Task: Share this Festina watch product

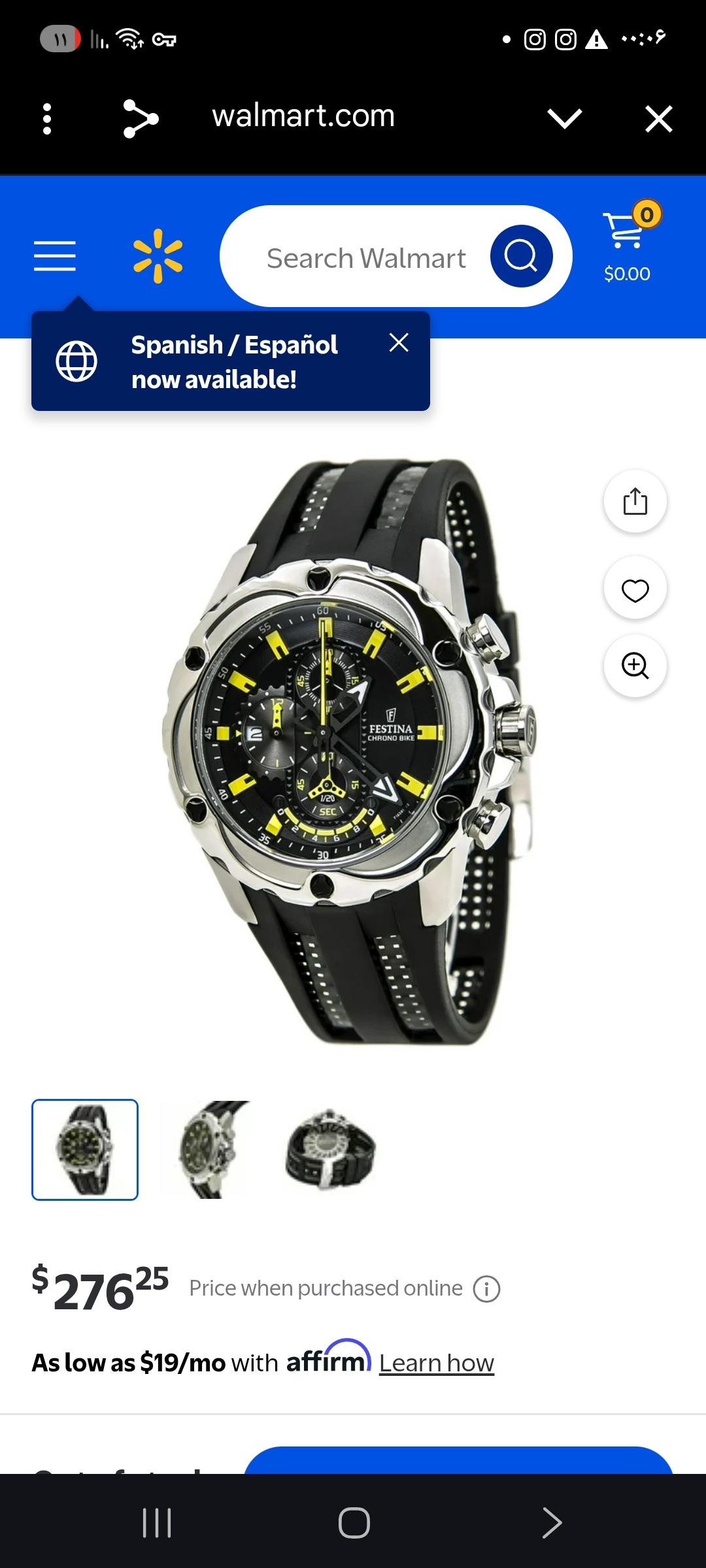Action: click(x=635, y=501)
